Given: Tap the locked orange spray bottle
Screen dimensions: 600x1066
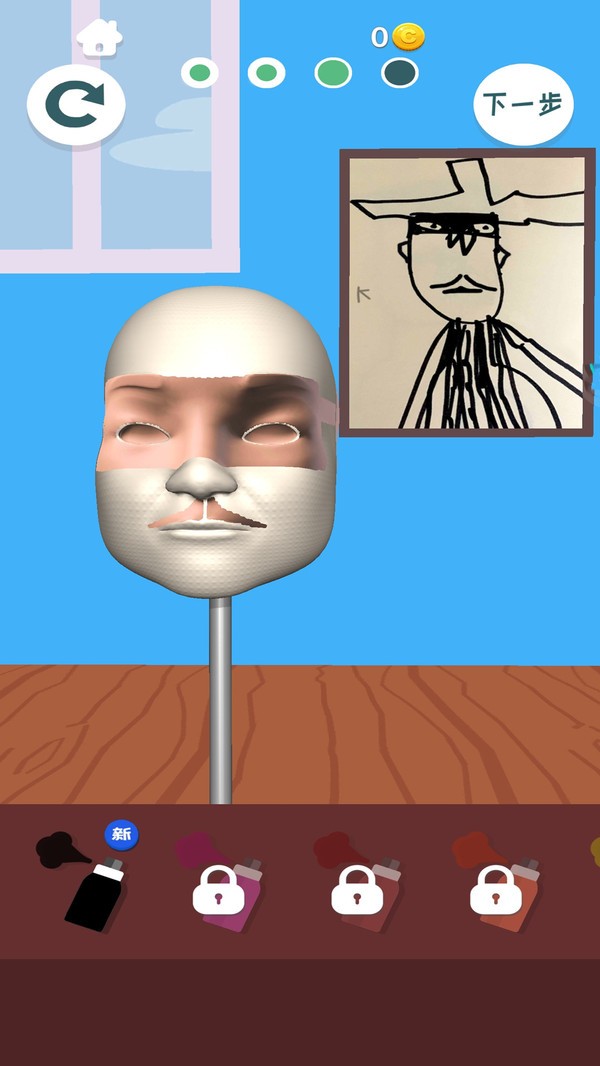Looking at the screenshot, I should [496, 882].
